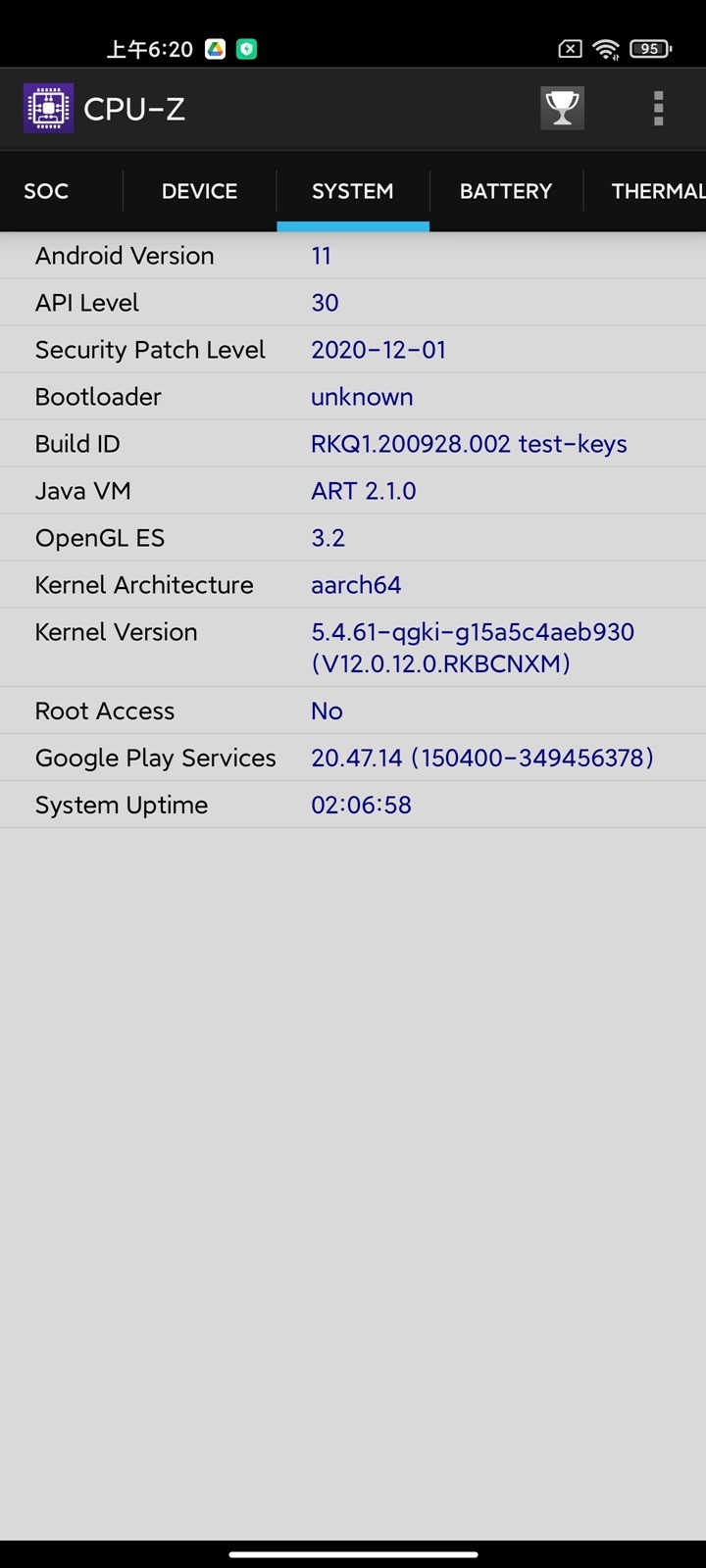Select the SYSTEM tab
Viewport: 706px width, 1568px height.
coord(353,191)
